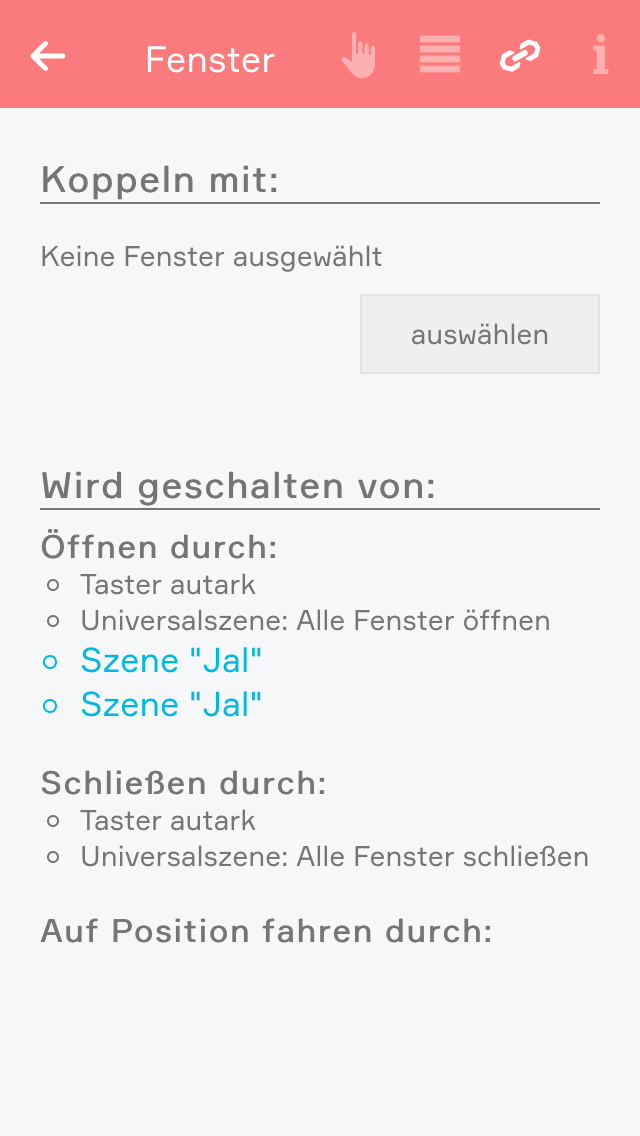The height and width of the screenshot is (1136, 640).
Task: Go back using the arrow icon
Action: coord(48,56)
